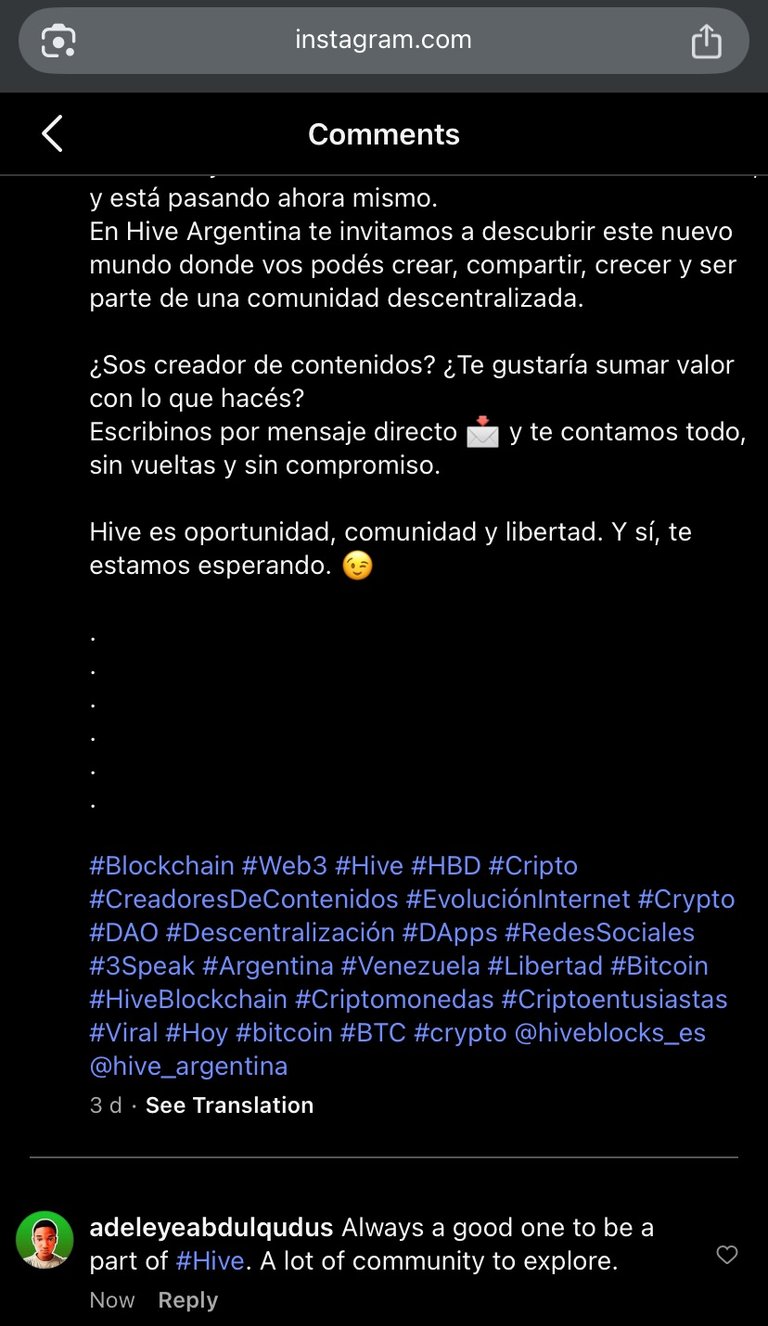Open the #Descentralización hashtag
This screenshot has height=1326, width=768.
(x=280, y=933)
